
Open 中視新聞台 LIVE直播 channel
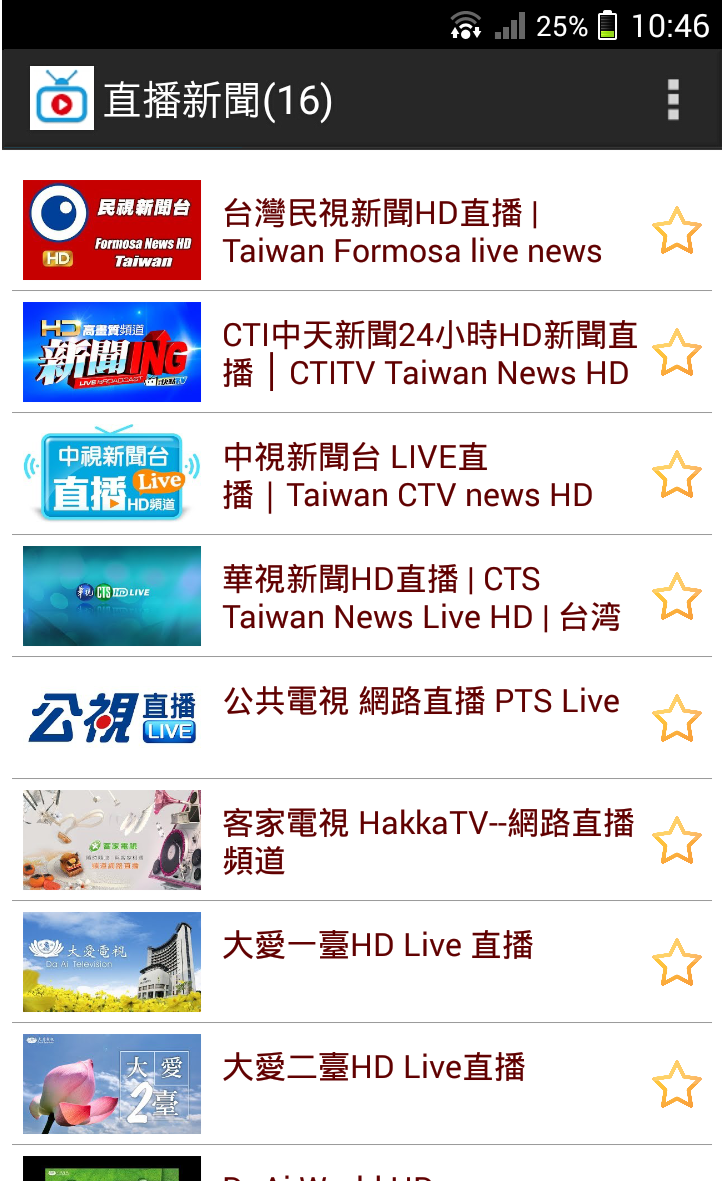(408, 476)
